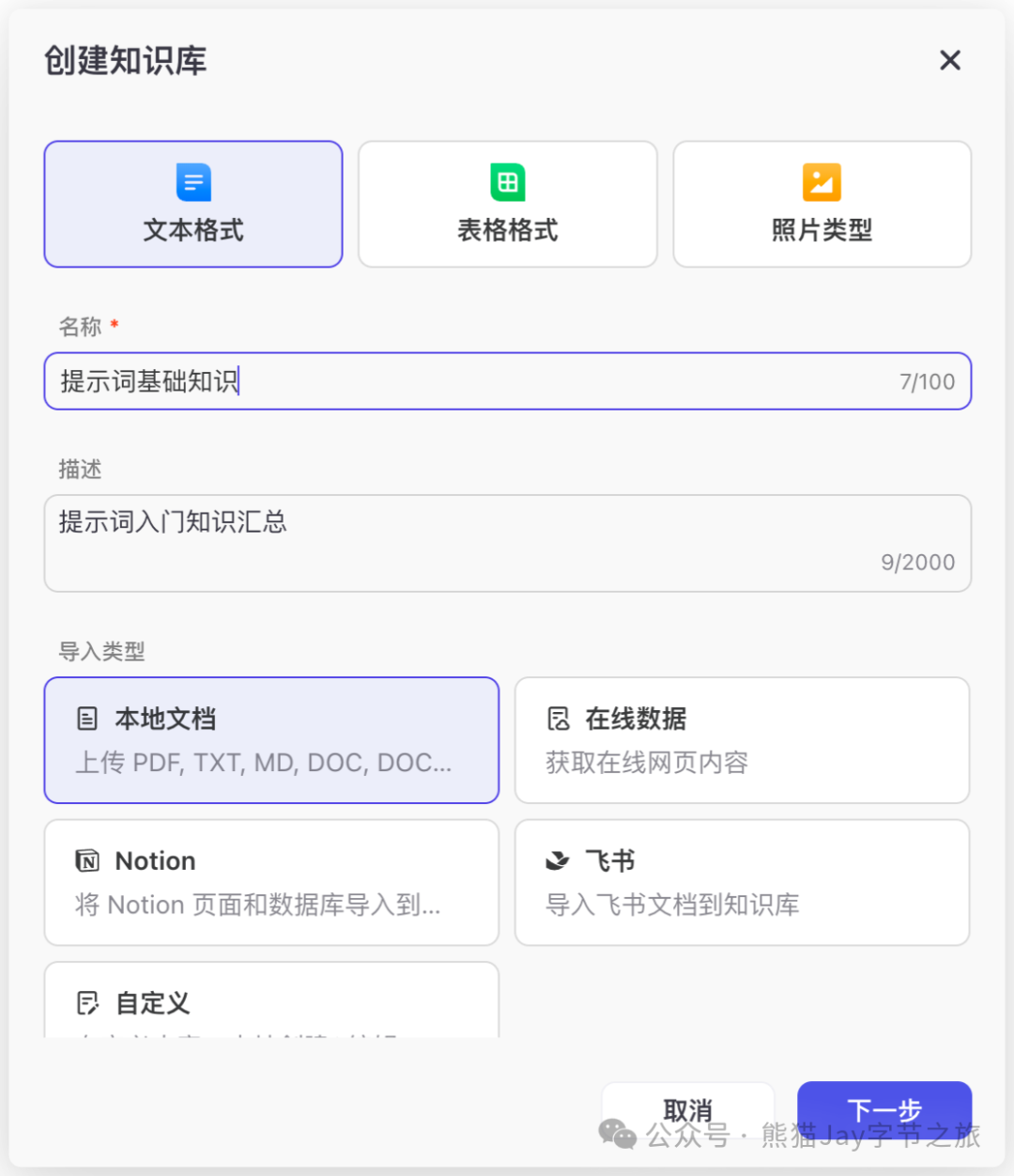Pick Notion as import source
This screenshot has height=1176, width=1014.
pyautogui.click(x=271, y=882)
